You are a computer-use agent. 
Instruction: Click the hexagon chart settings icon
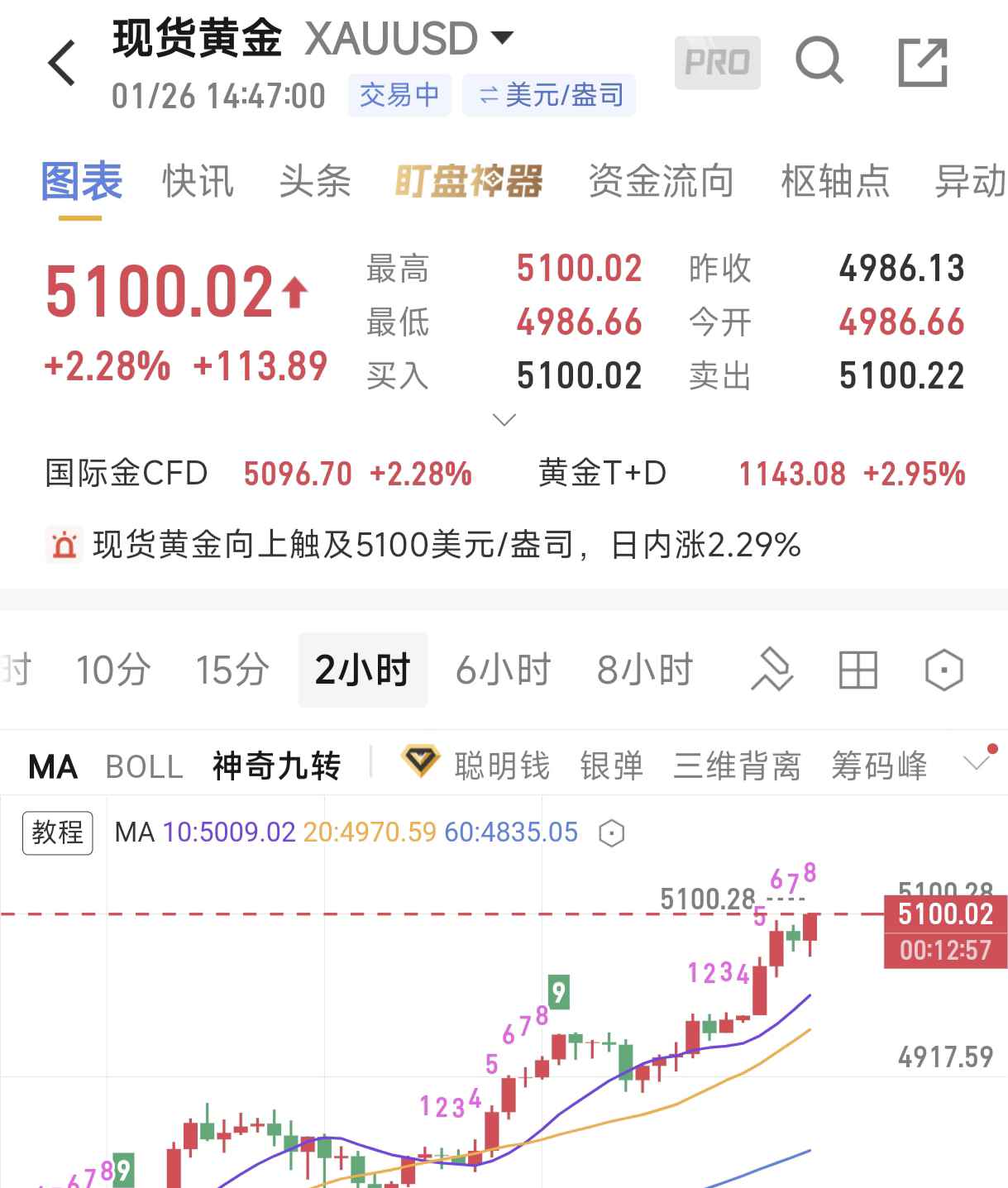943,670
